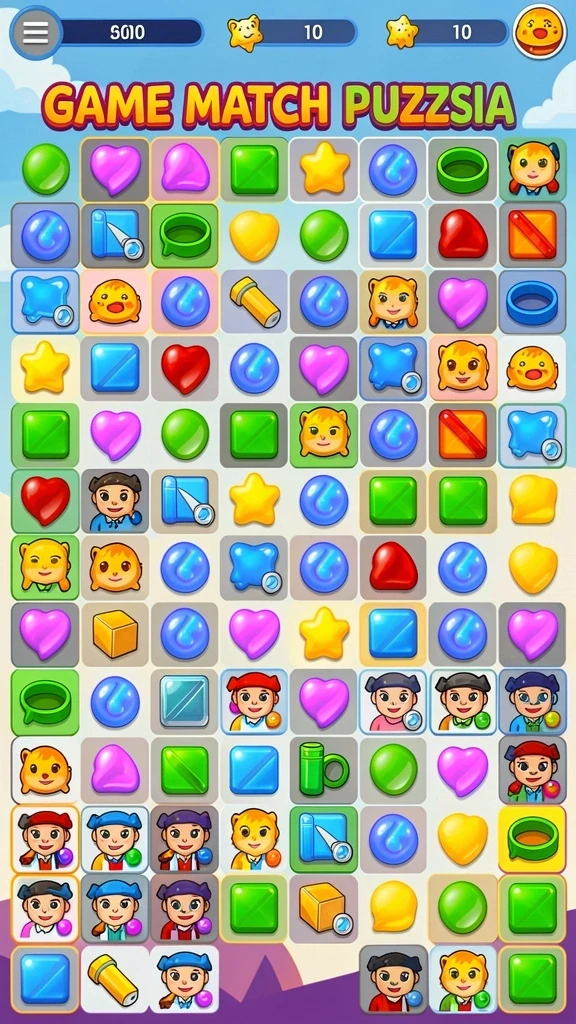Select the pale glass square tile
The image size is (576, 1024).
pyautogui.click(x=184, y=701)
